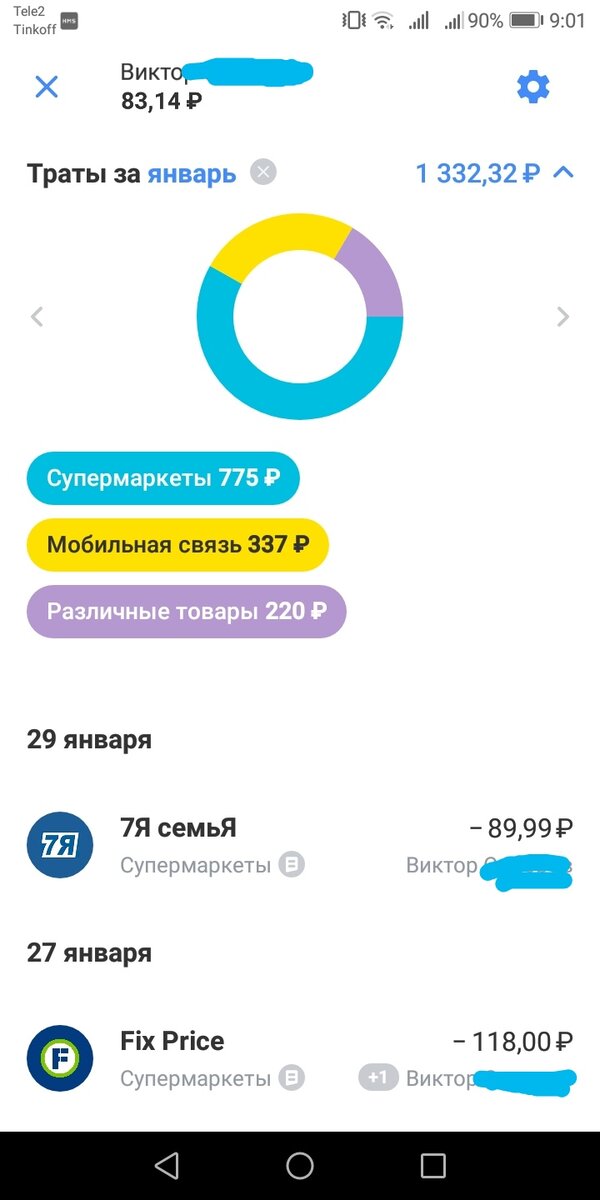Open the settings gear
The height and width of the screenshot is (1200, 600).
pyautogui.click(x=533, y=87)
